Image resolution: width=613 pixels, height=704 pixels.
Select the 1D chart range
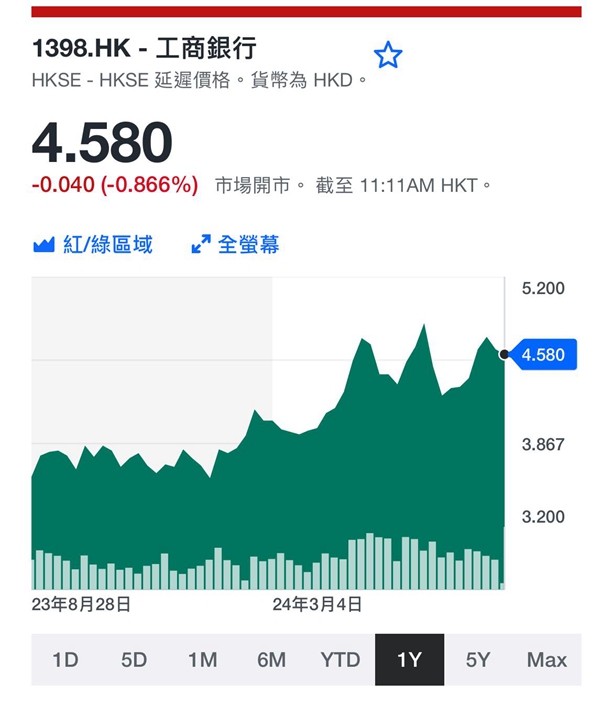coord(66,660)
